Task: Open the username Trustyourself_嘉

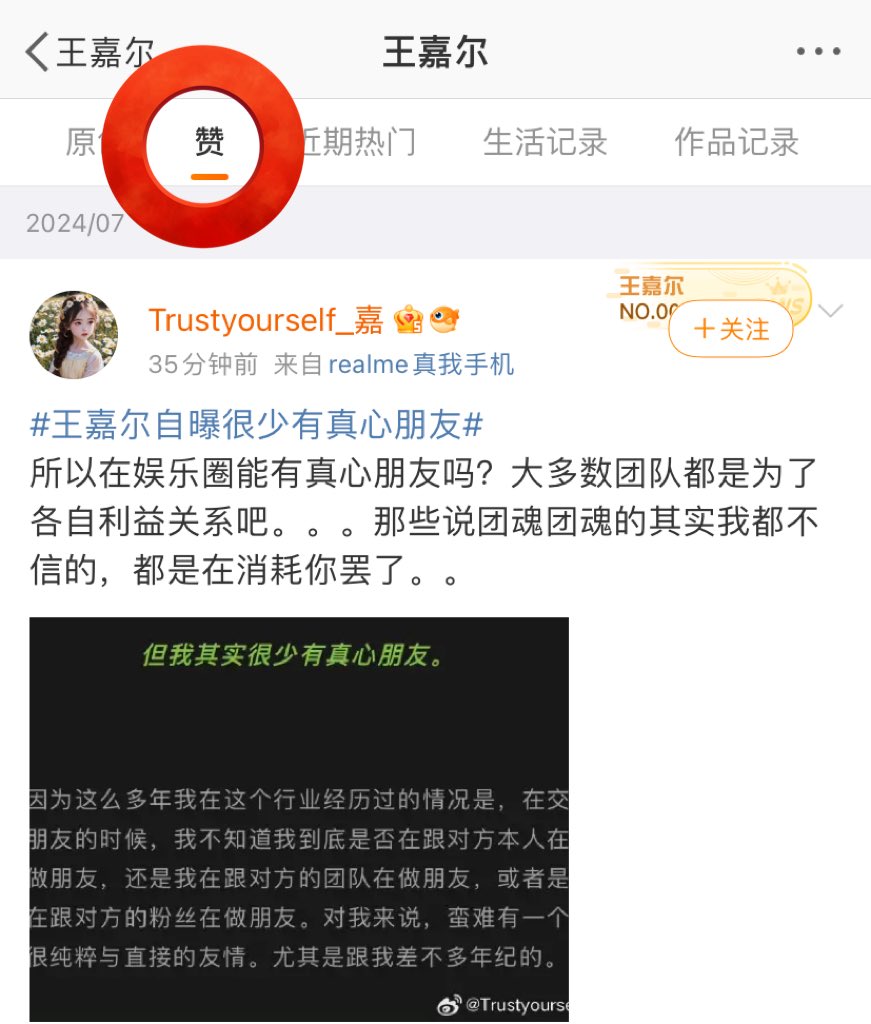Action: click(x=265, y=320)
